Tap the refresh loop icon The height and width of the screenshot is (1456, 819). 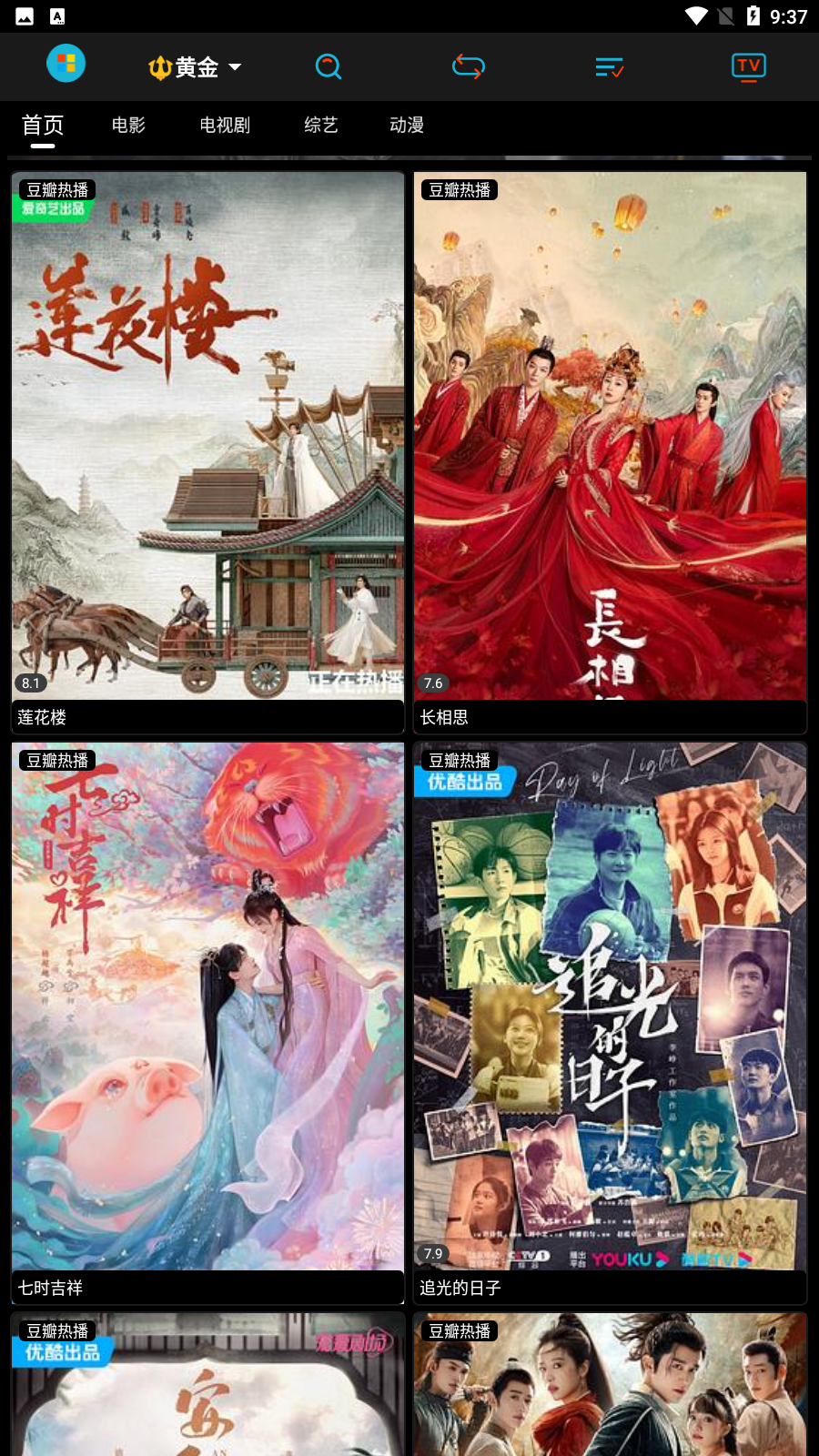468,66
